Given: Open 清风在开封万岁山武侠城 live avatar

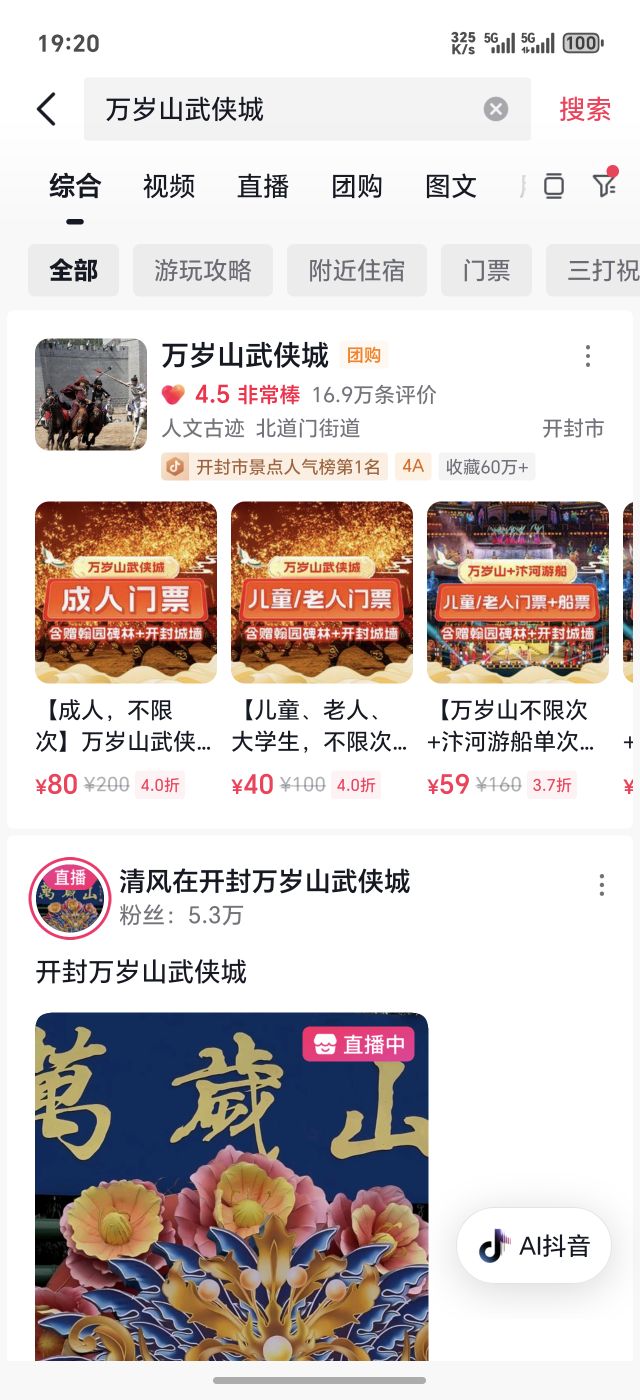Looking at the screenshot, I should point(70,898).
